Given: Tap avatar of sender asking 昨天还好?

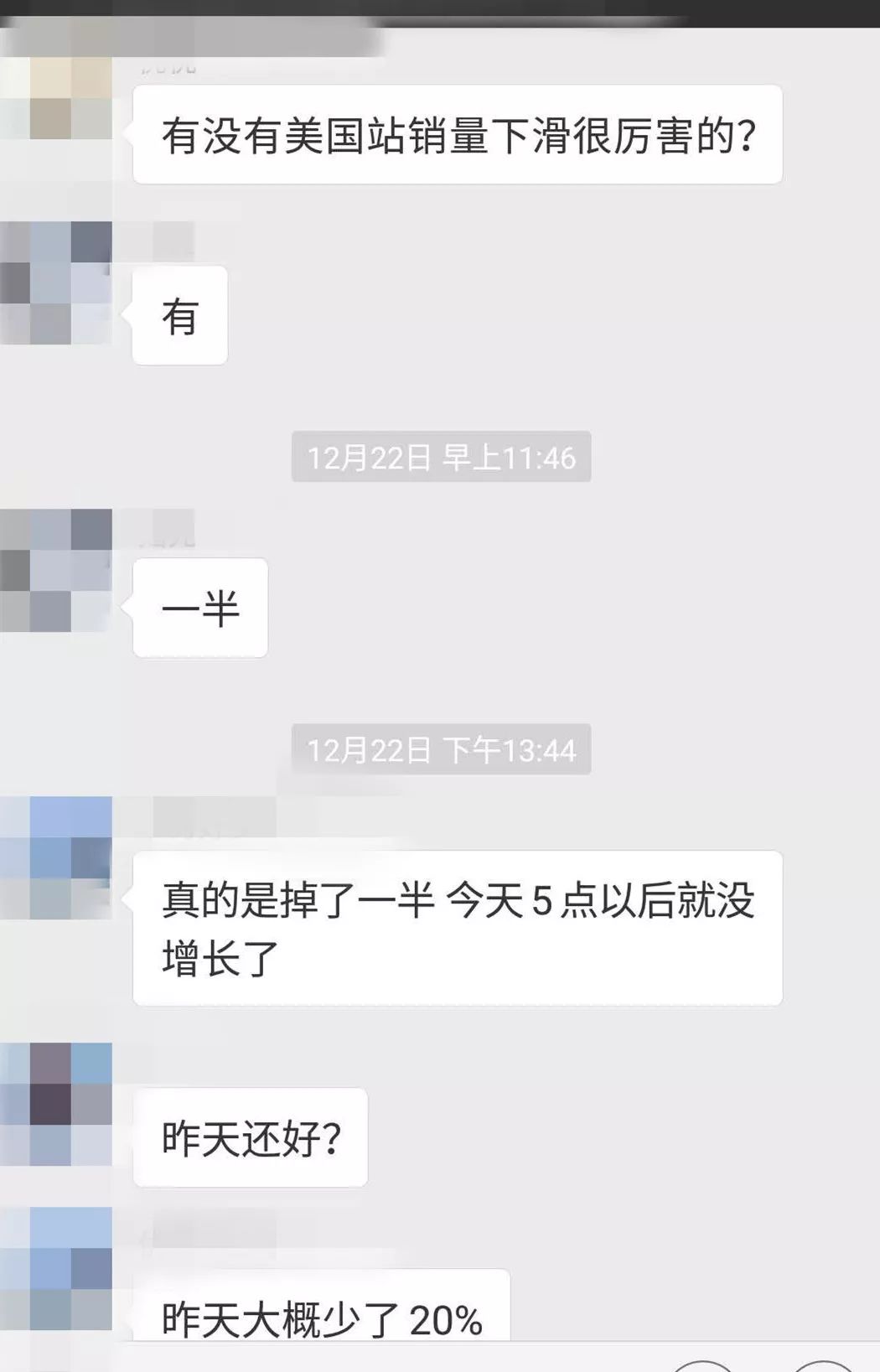Looking at the screenshot, I should [x=56, y=1104].
